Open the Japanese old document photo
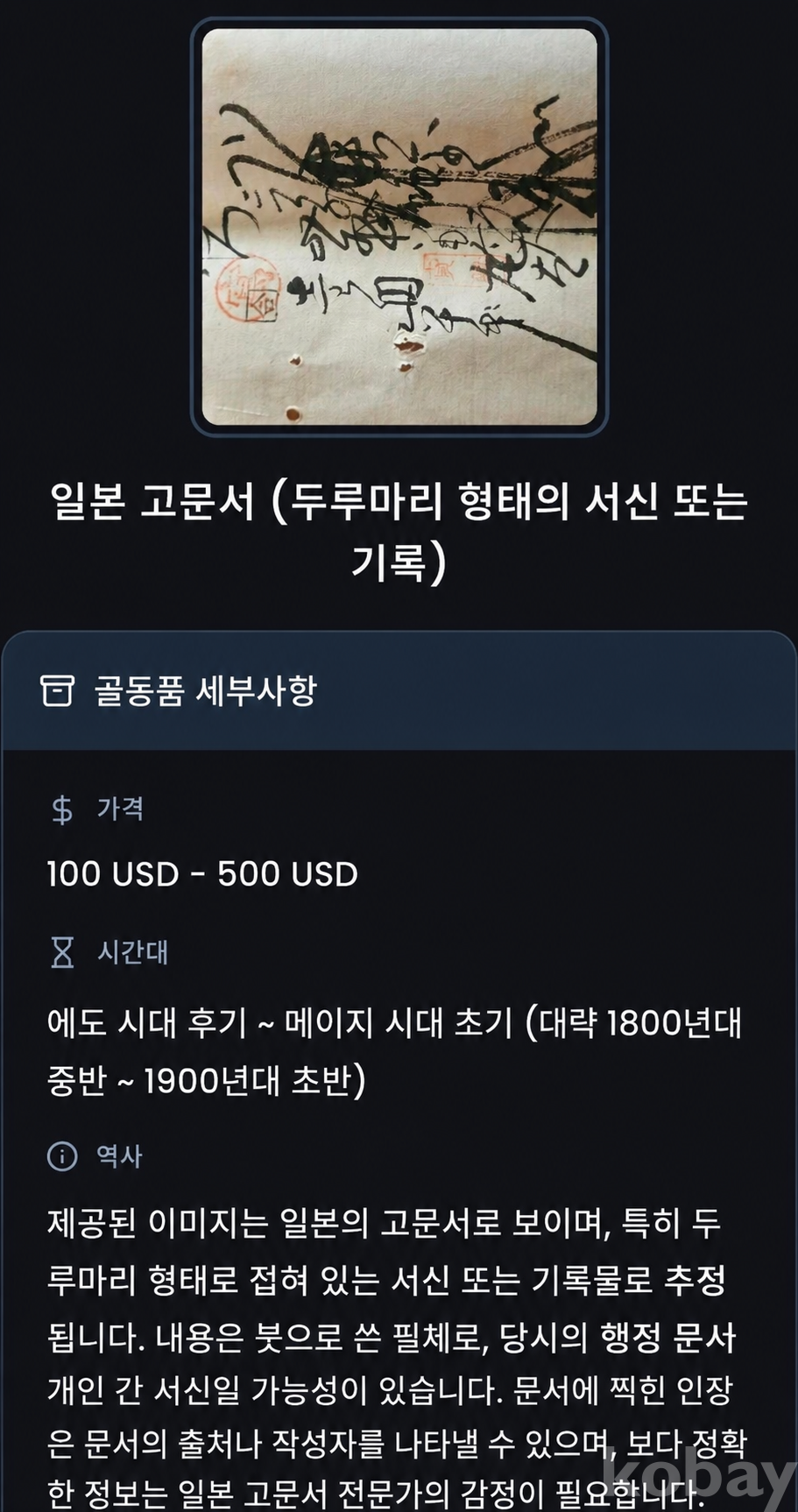Image resolution: width=798 pixels, height=1512 pixels. point(399,227)
